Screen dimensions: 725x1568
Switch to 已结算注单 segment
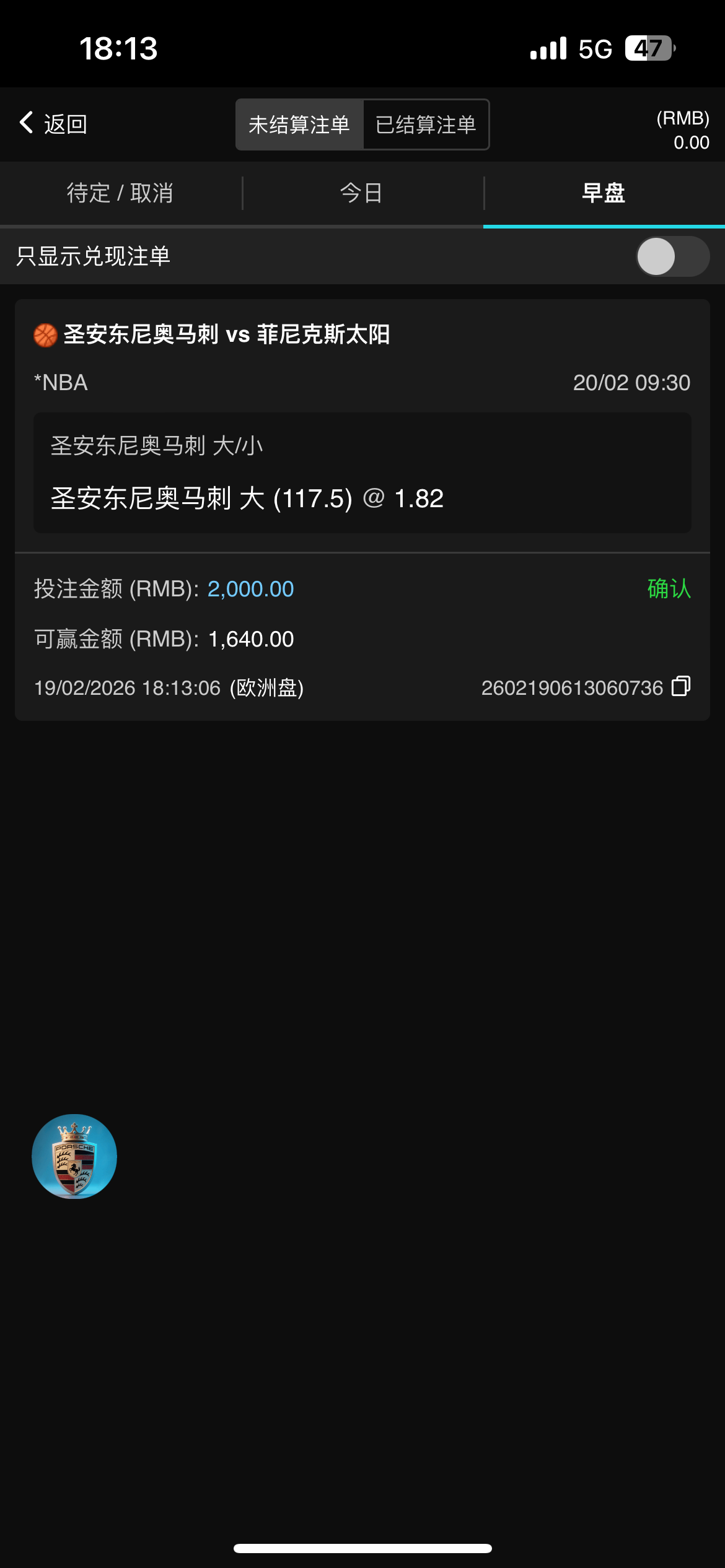click(x=426, y=124)
